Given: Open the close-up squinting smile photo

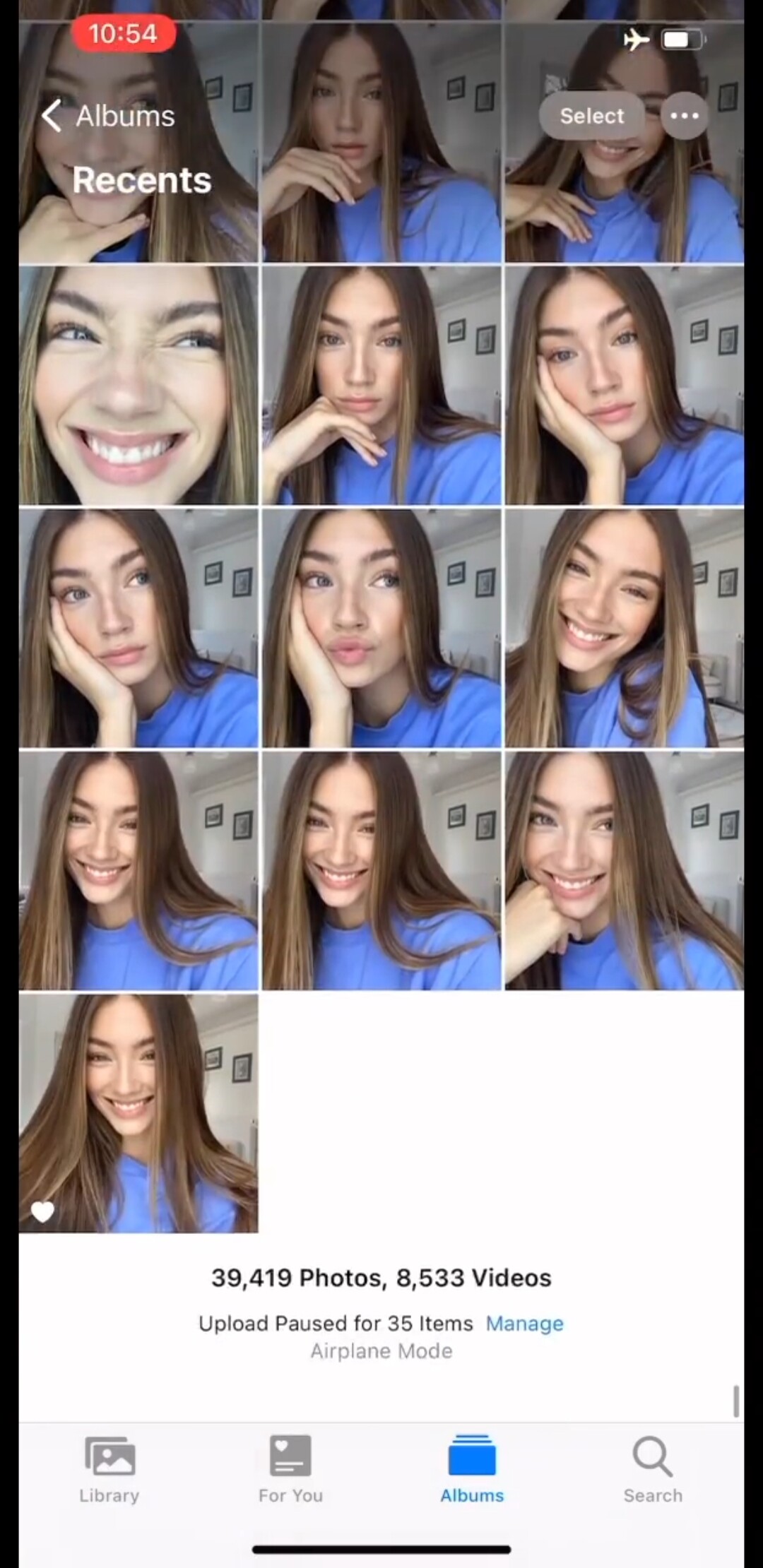Looking at the screenshot, I should (138, 386).
